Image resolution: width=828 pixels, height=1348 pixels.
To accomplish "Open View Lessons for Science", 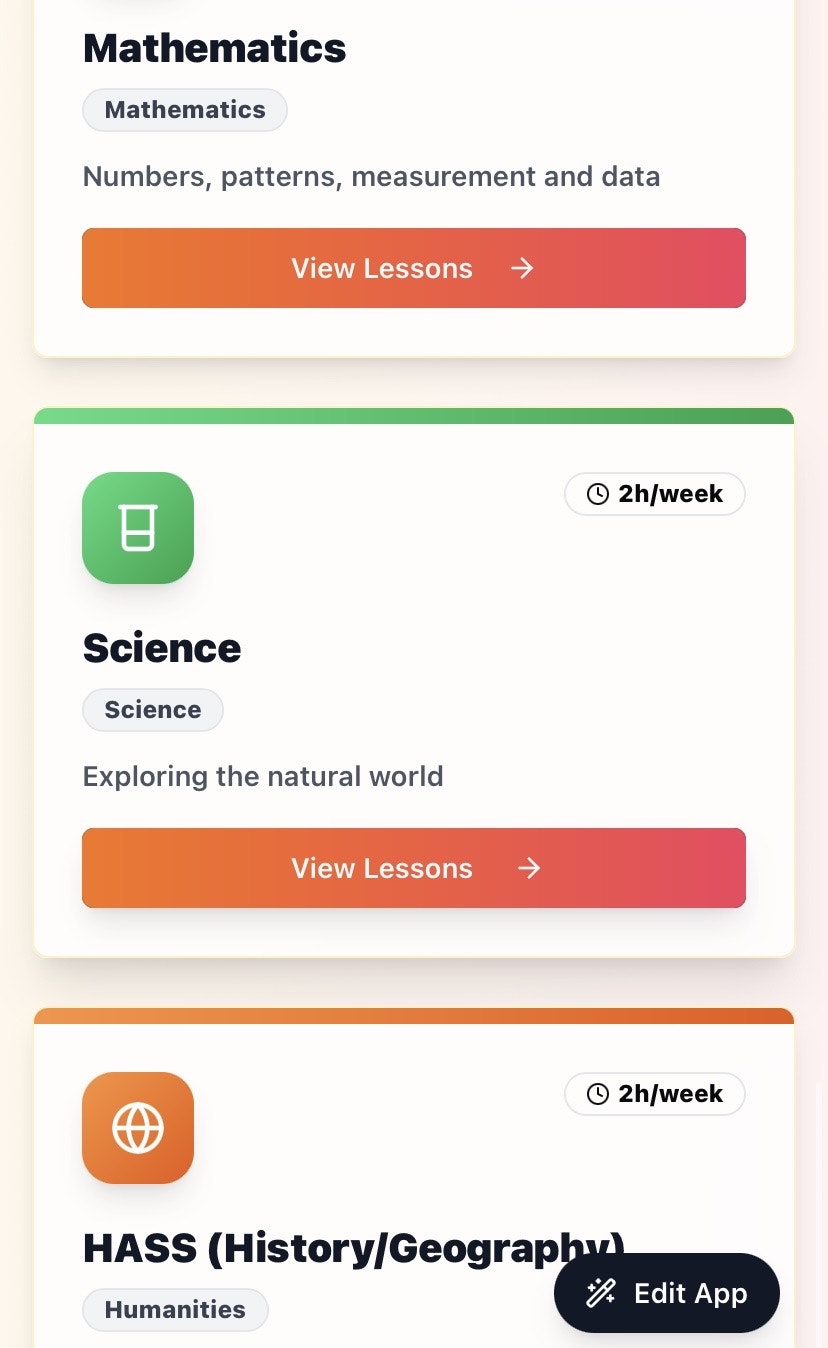I will (413, 868).
